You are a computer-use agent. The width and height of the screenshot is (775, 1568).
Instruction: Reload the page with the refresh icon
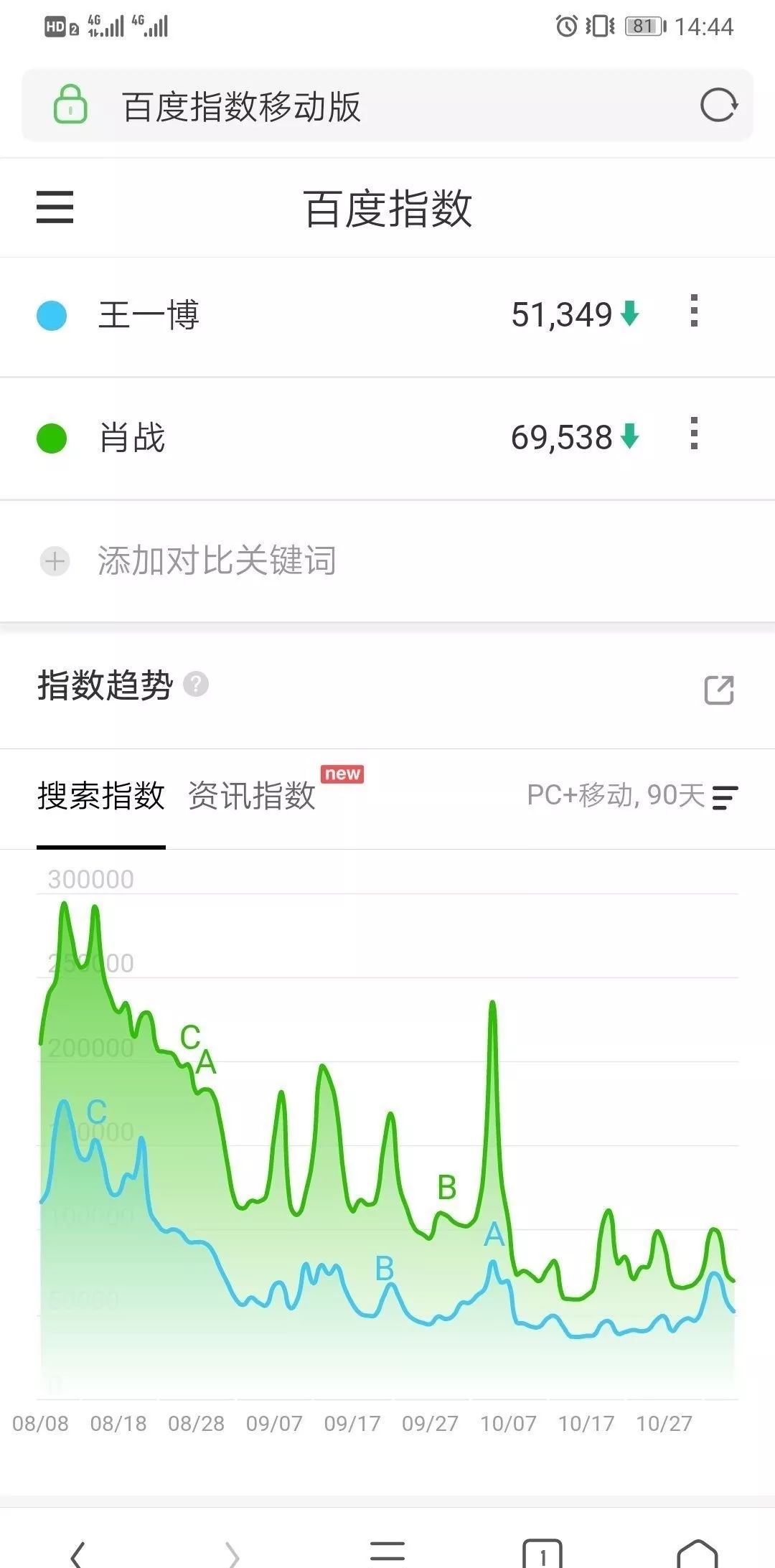pos(718,106)
